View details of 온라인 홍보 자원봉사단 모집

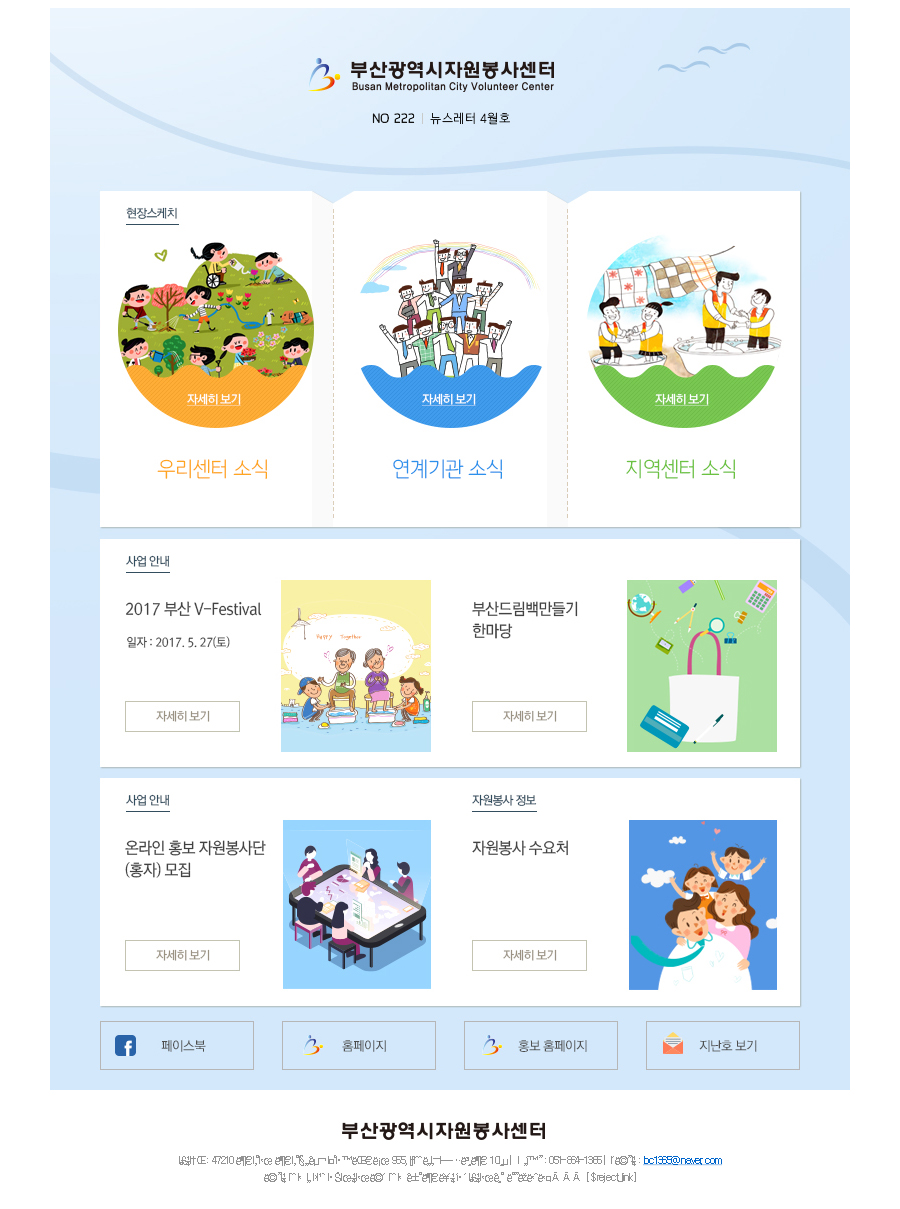pyautogui.click(x=182, y=955)
